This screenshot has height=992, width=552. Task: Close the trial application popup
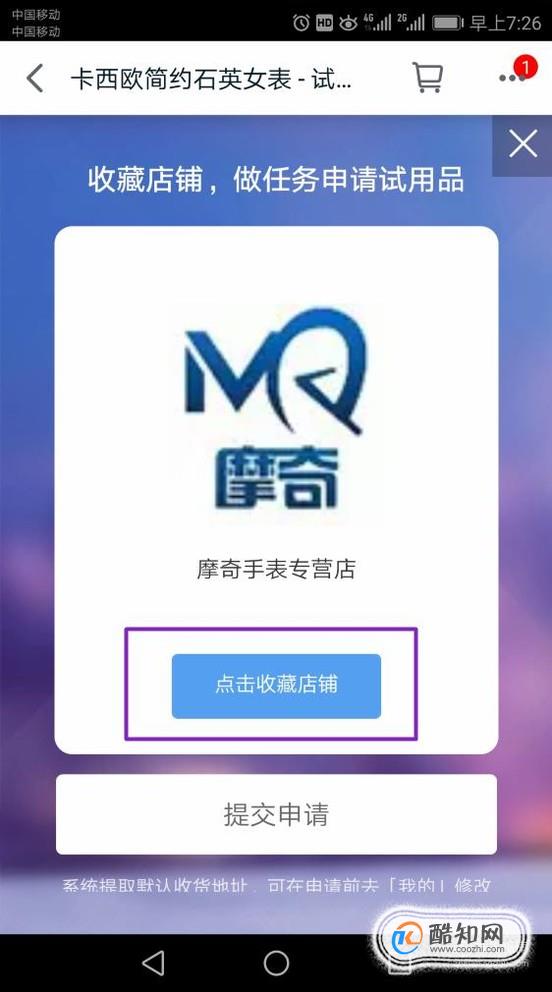(522, 144)
